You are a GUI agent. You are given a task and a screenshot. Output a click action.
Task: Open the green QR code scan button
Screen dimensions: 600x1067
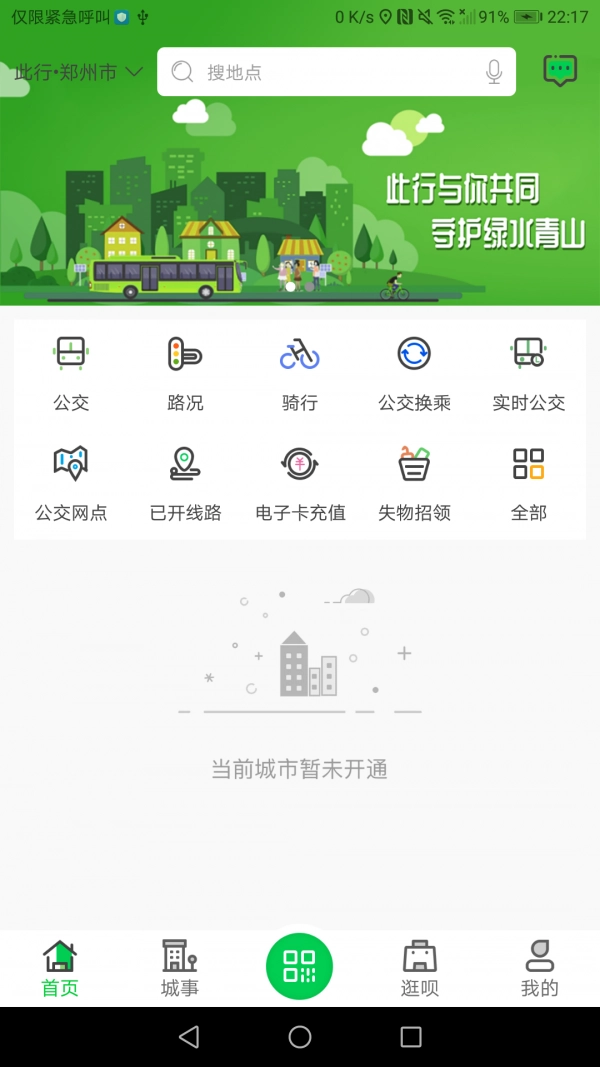coord(299,967)
